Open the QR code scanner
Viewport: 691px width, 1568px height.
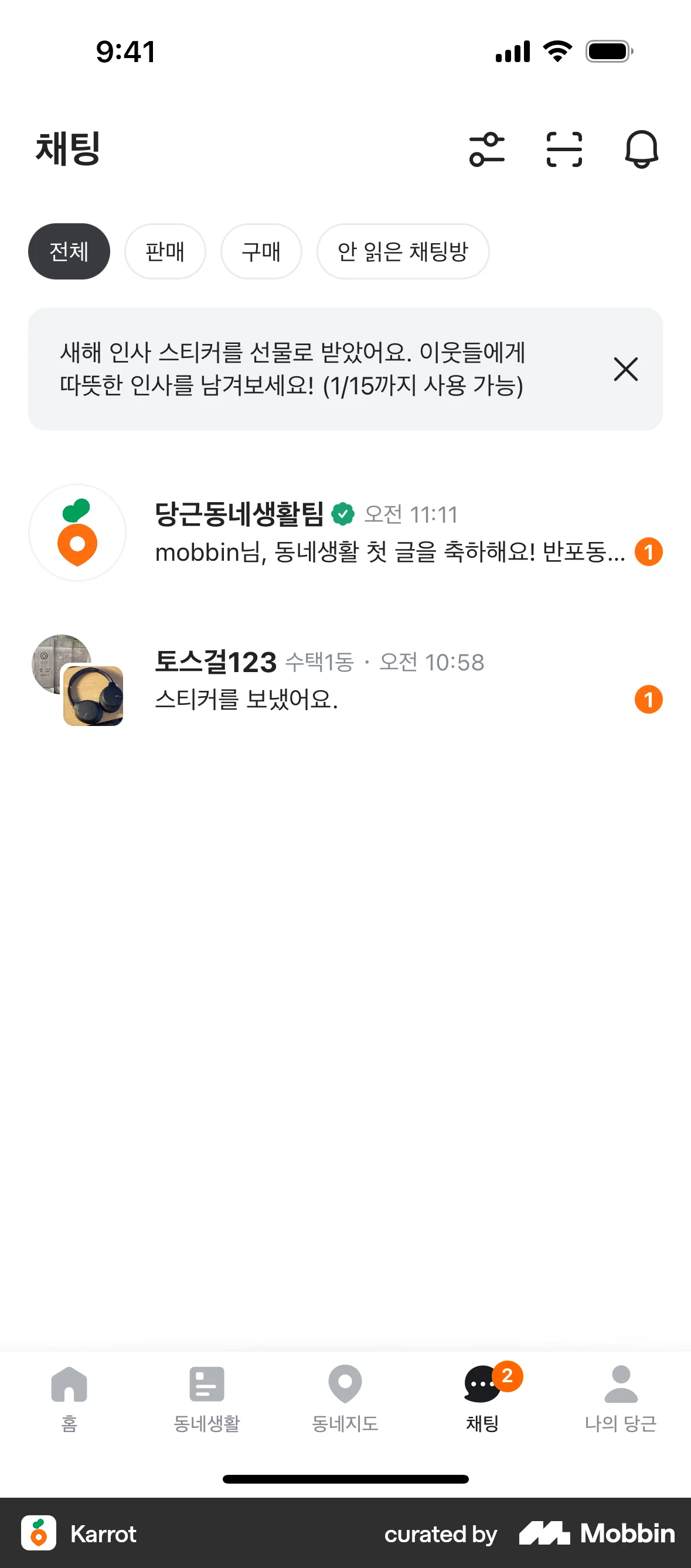click(x=564, y=149)
